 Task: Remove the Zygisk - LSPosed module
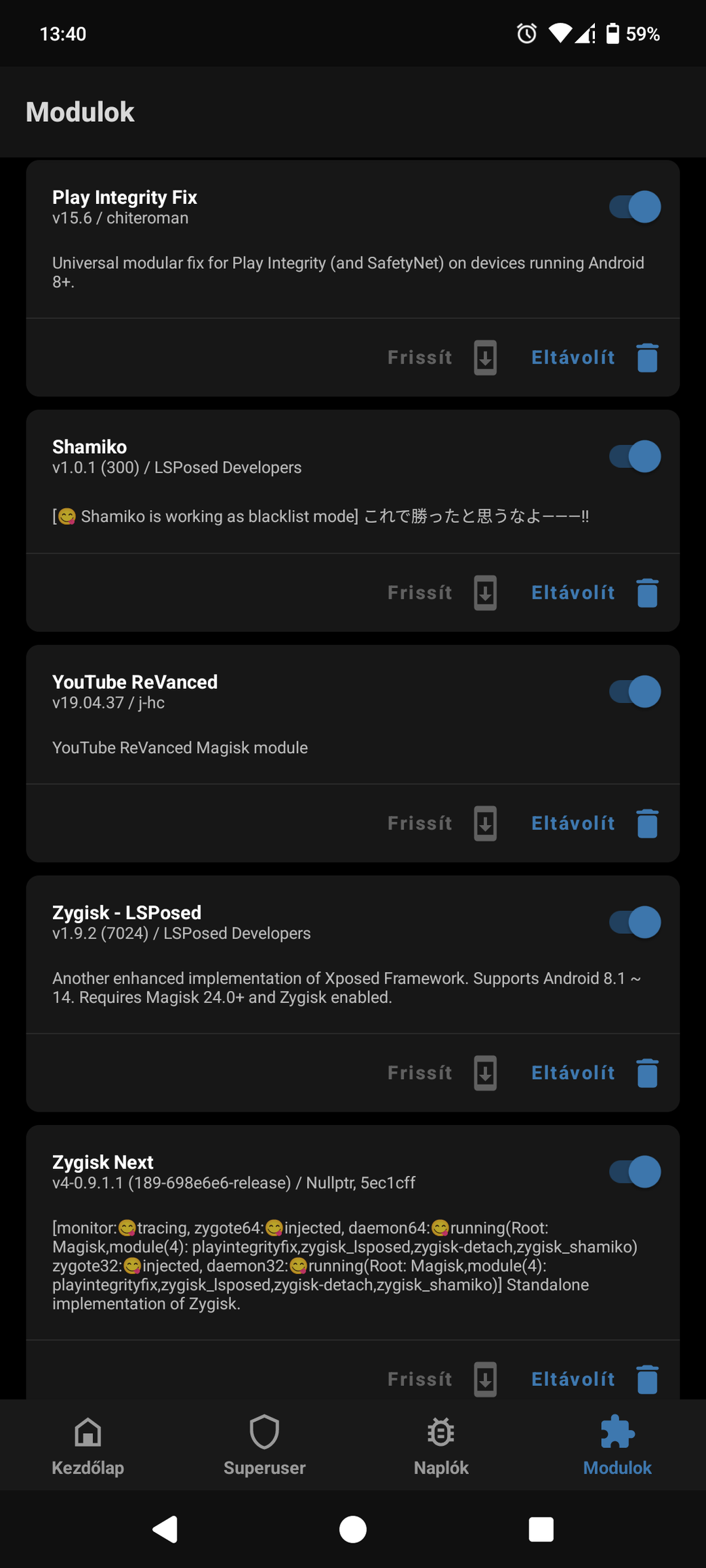[x=594, y=1073]
